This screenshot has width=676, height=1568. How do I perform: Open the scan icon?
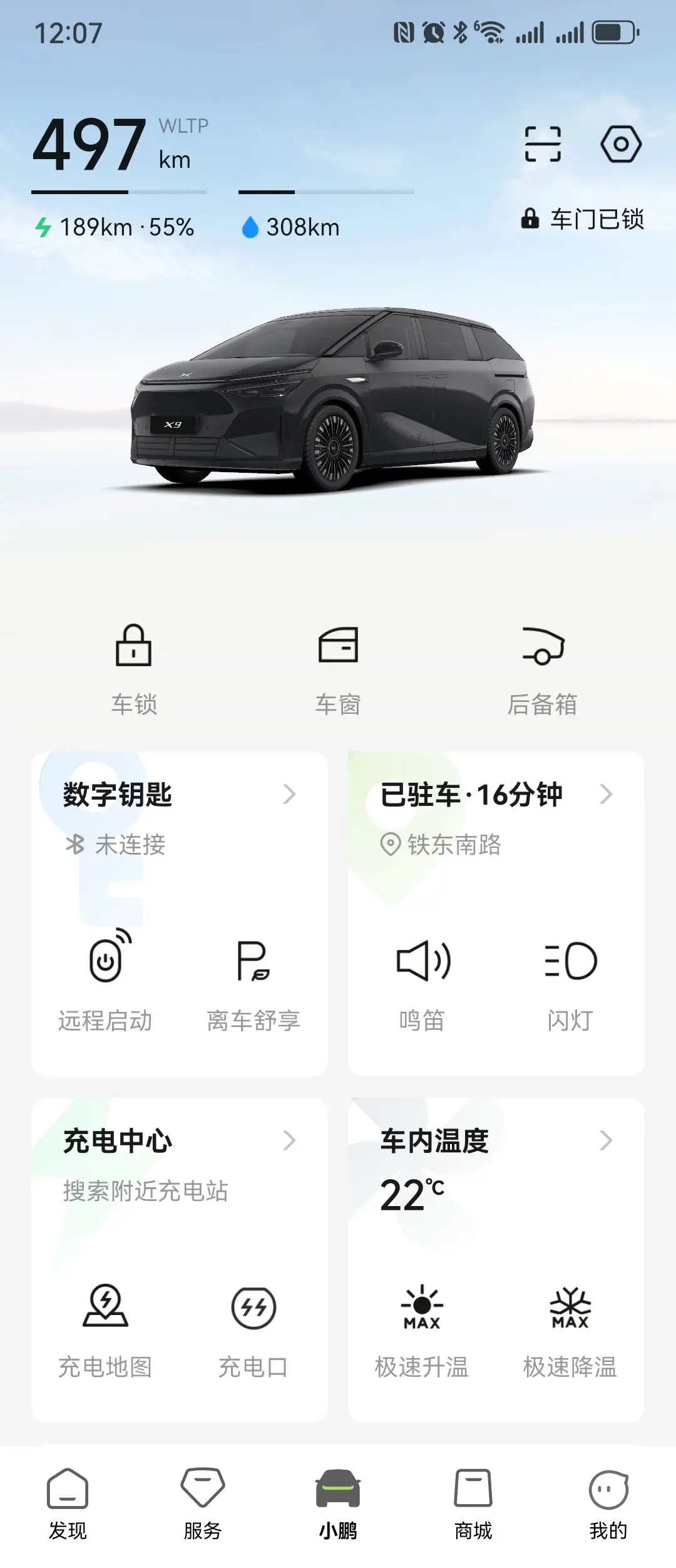tap(542, 144)
